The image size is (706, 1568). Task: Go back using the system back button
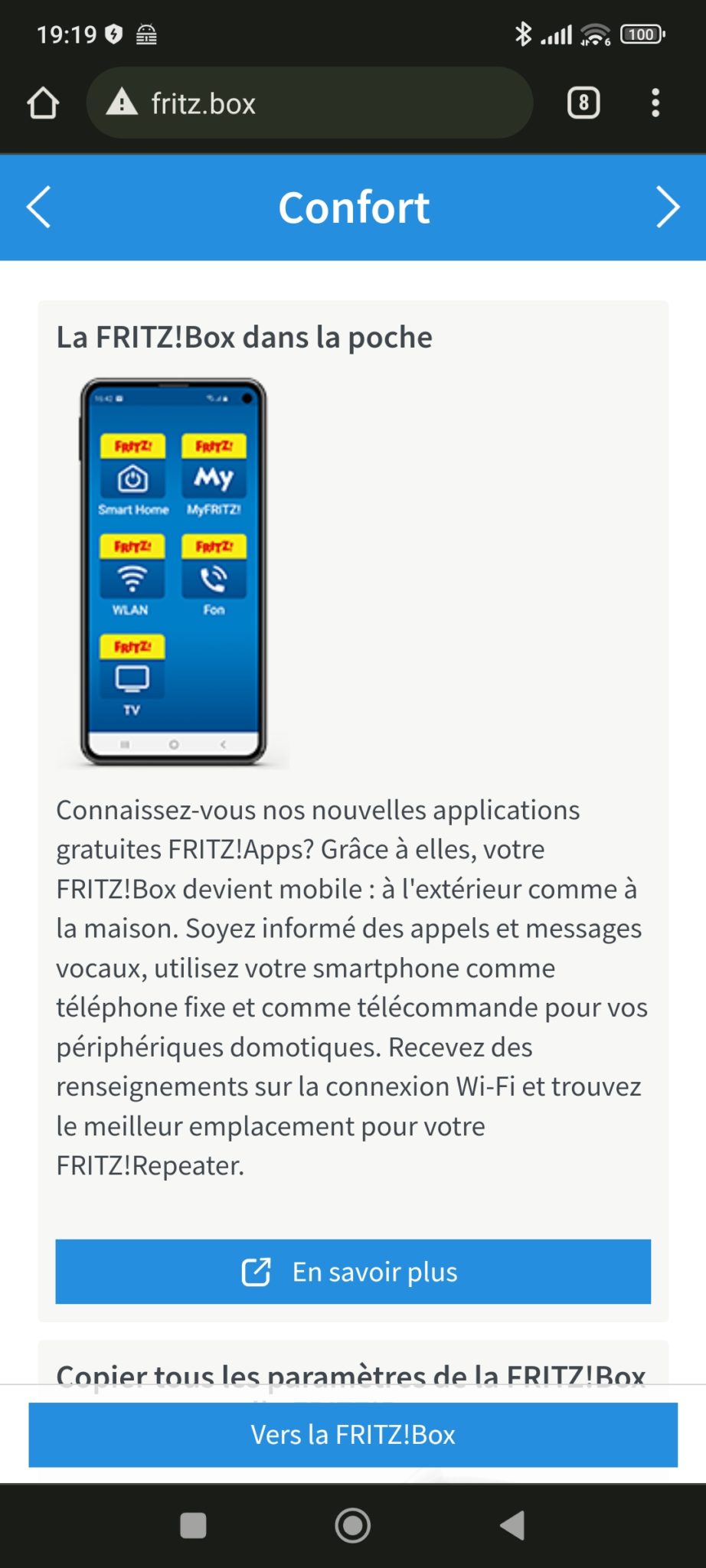[x=512, y=1525]
